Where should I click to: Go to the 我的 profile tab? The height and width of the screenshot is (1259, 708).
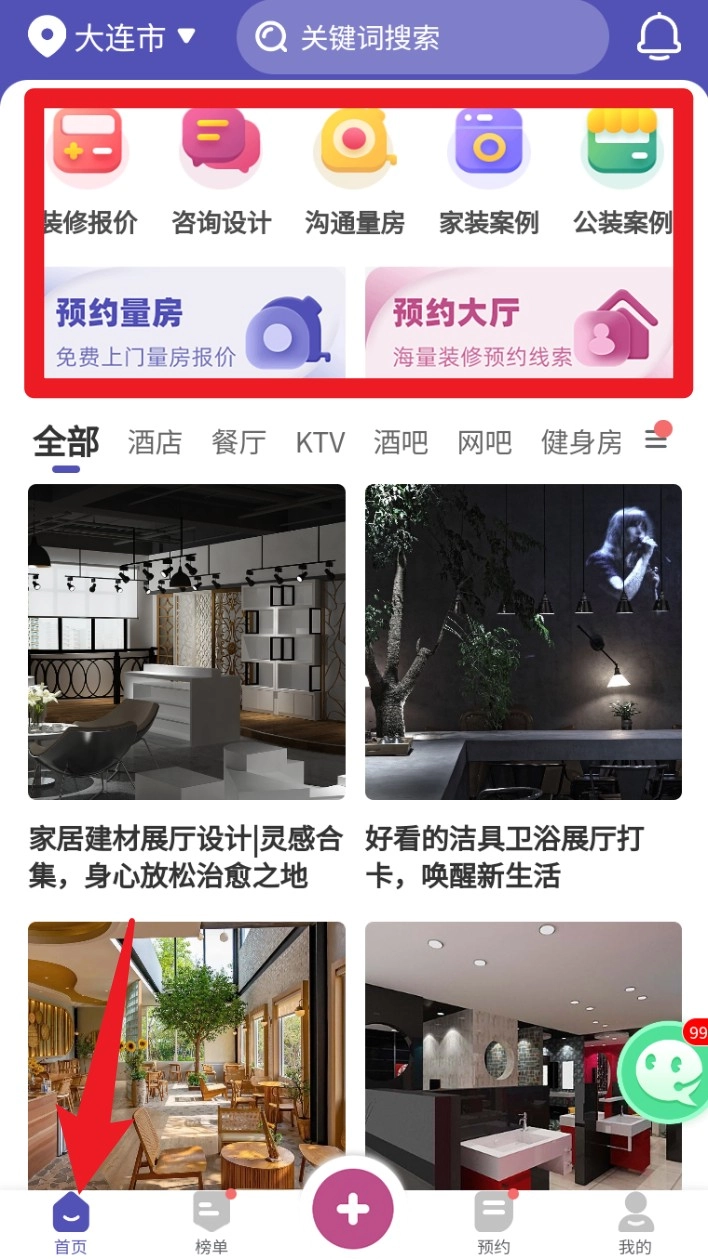pyautogui.click(x=635, y=1223)
